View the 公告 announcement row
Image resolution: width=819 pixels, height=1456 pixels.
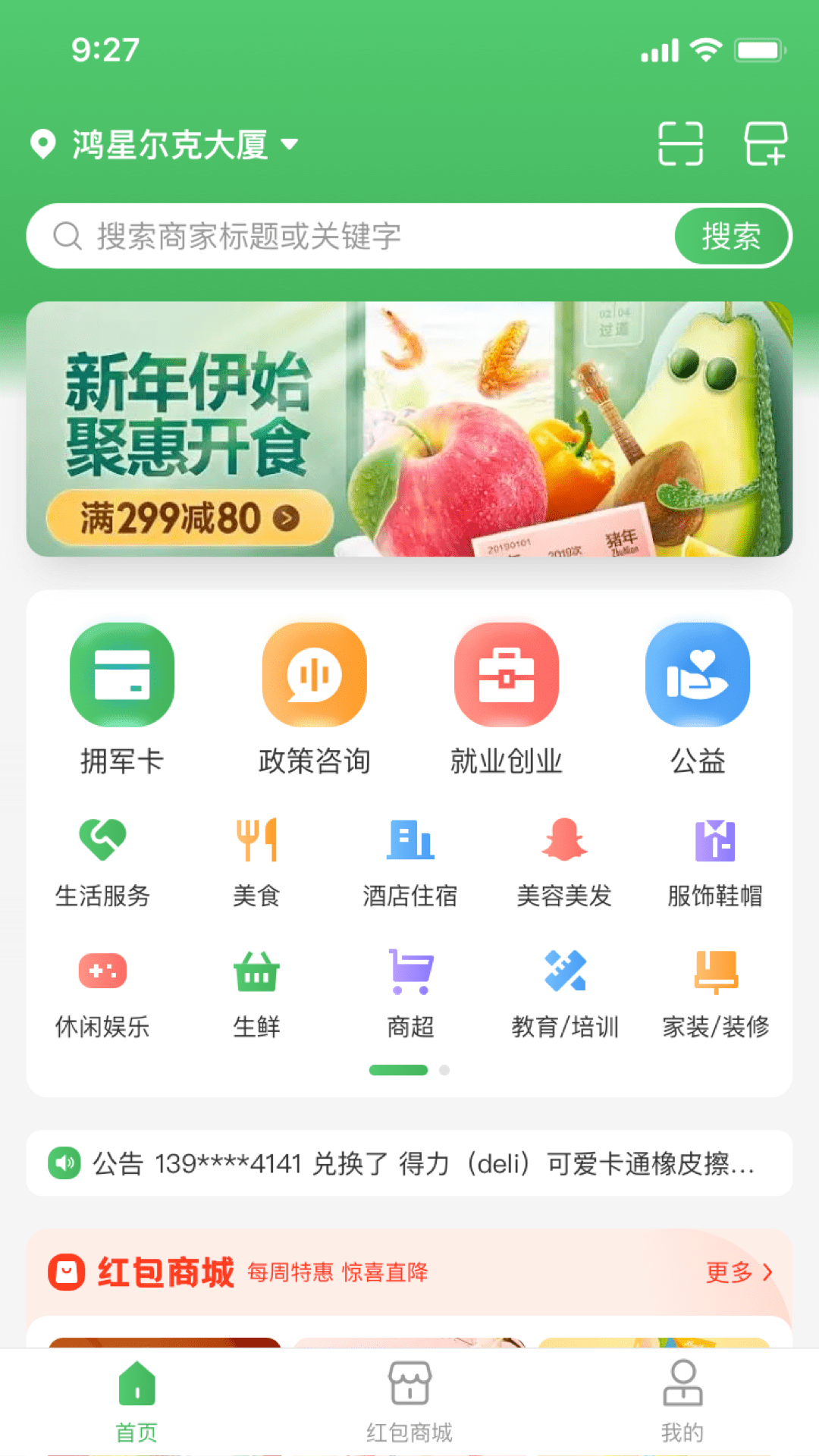point(409,1163)
